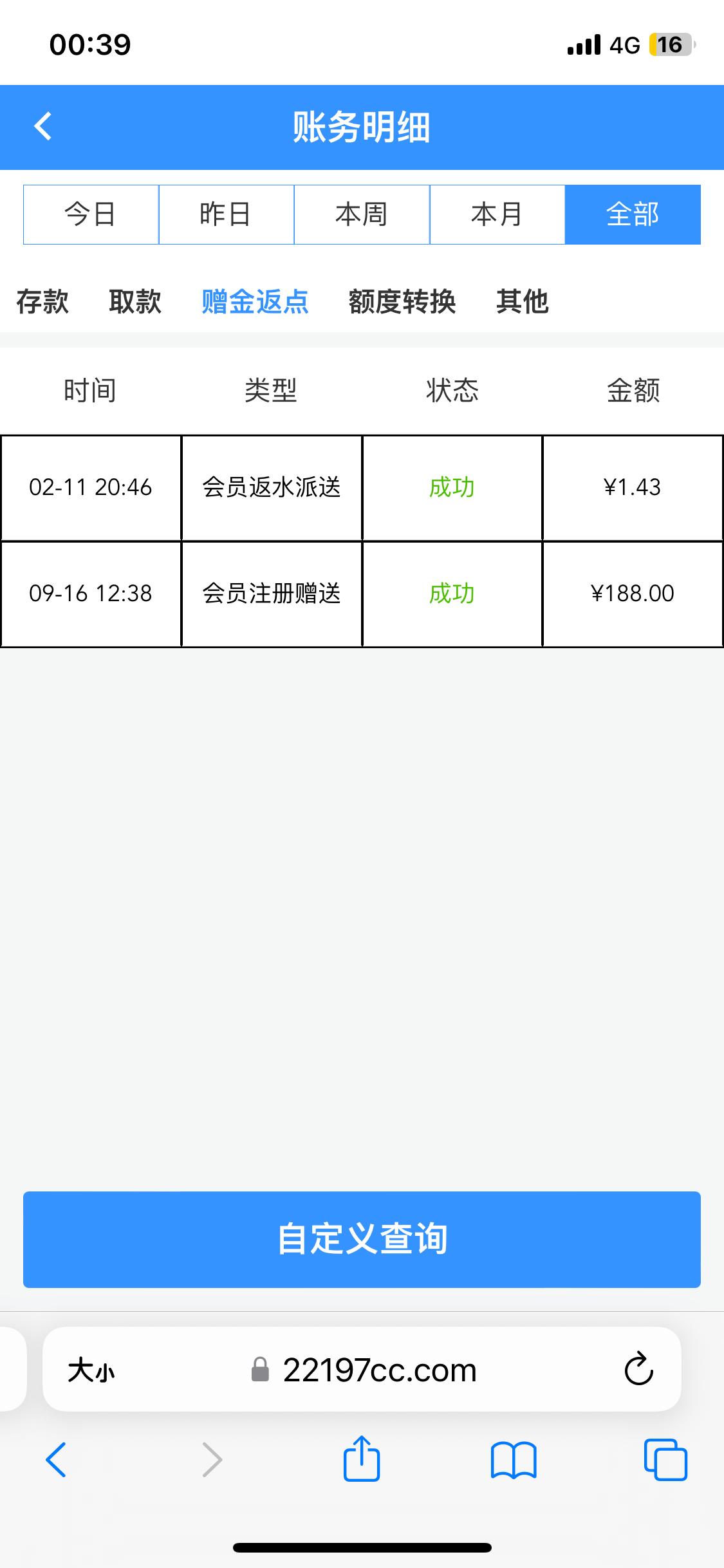Select the 昨日 date filter
This screenshot has width=724, height=1568.
(227, 214)
